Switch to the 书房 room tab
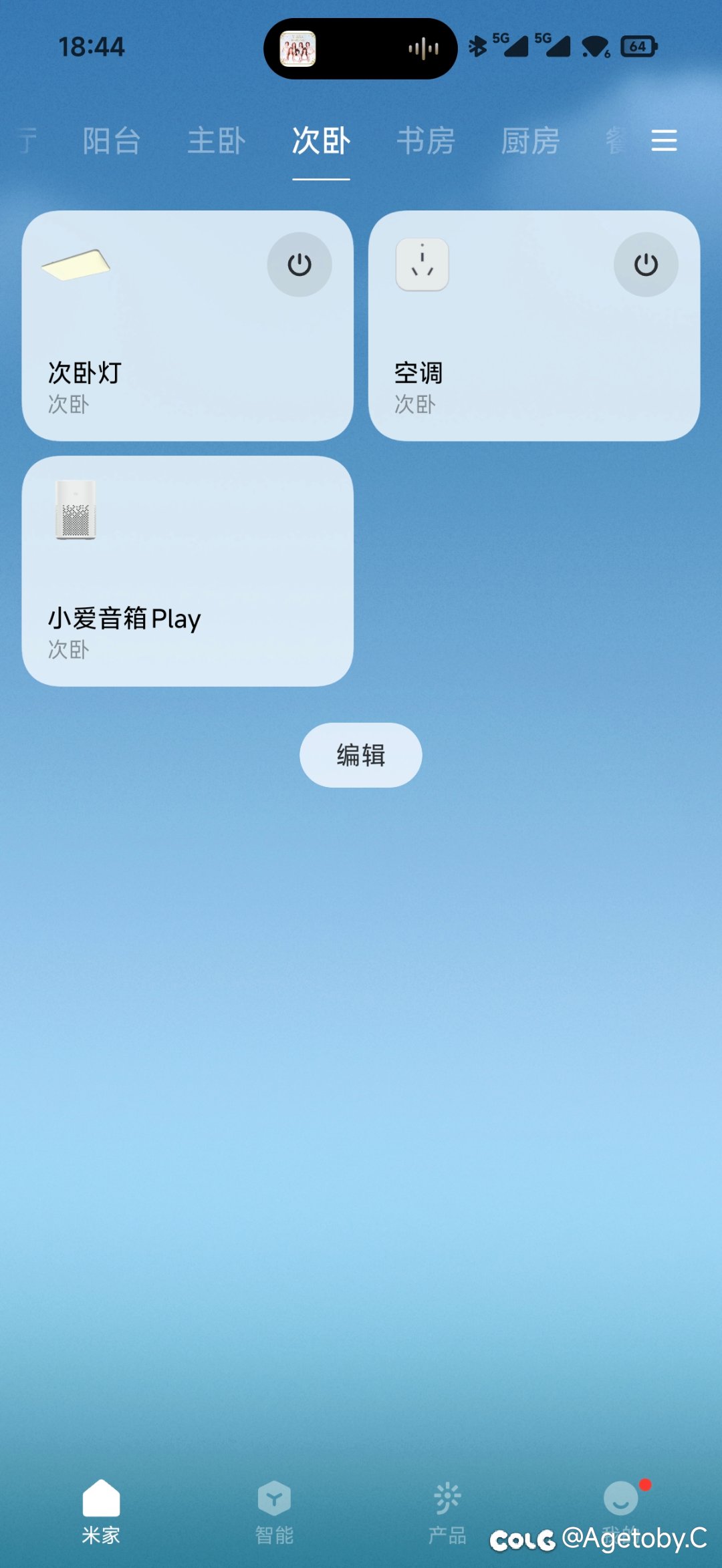The height and width of the screenshot is (1568, 722). pos(426,141)
